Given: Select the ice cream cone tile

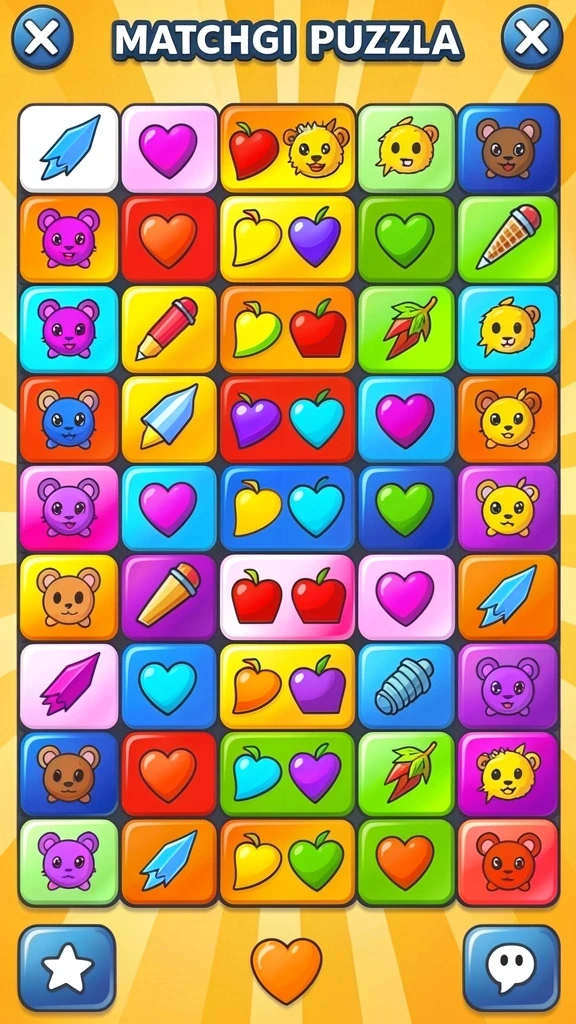Looking at the screenshot, I should pos(508,239).
